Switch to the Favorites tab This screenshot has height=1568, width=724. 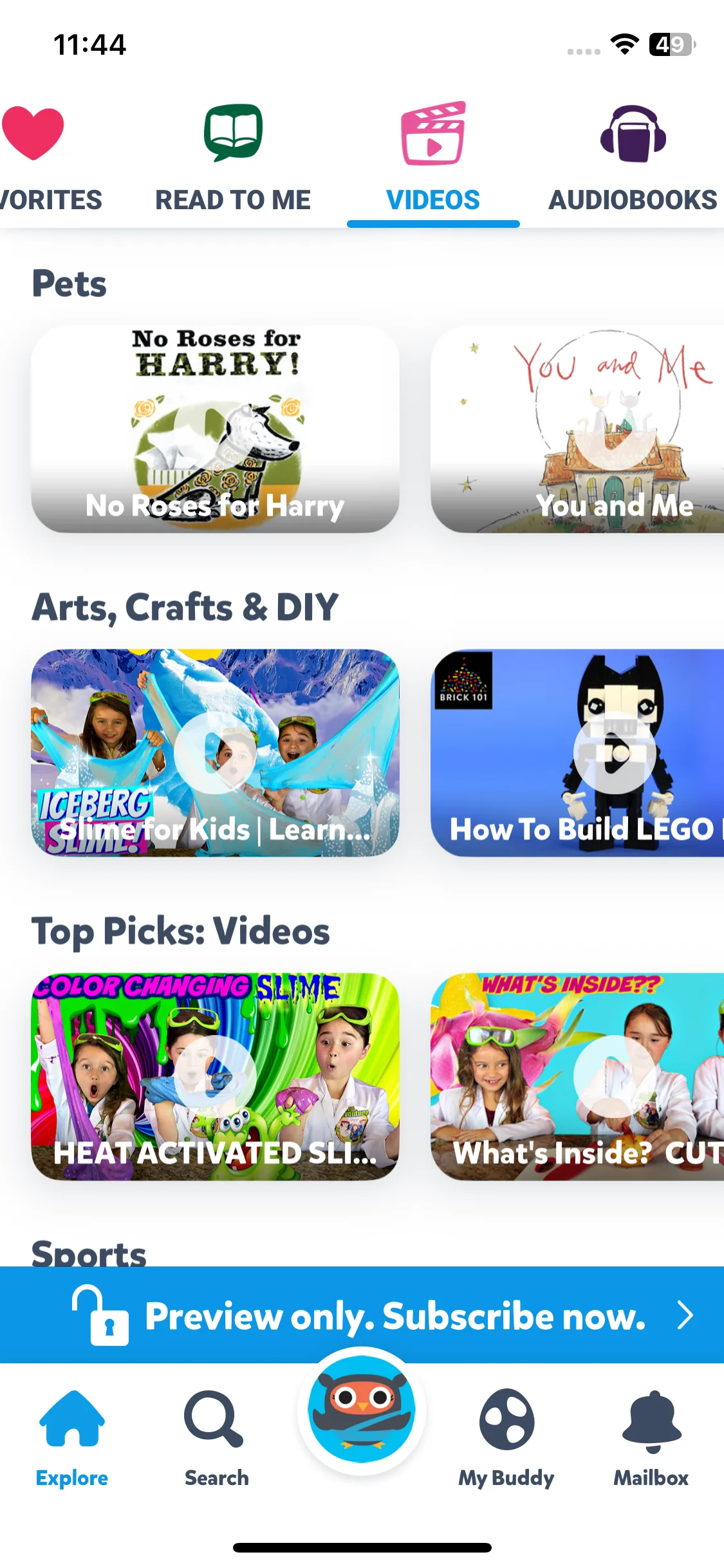39,158
